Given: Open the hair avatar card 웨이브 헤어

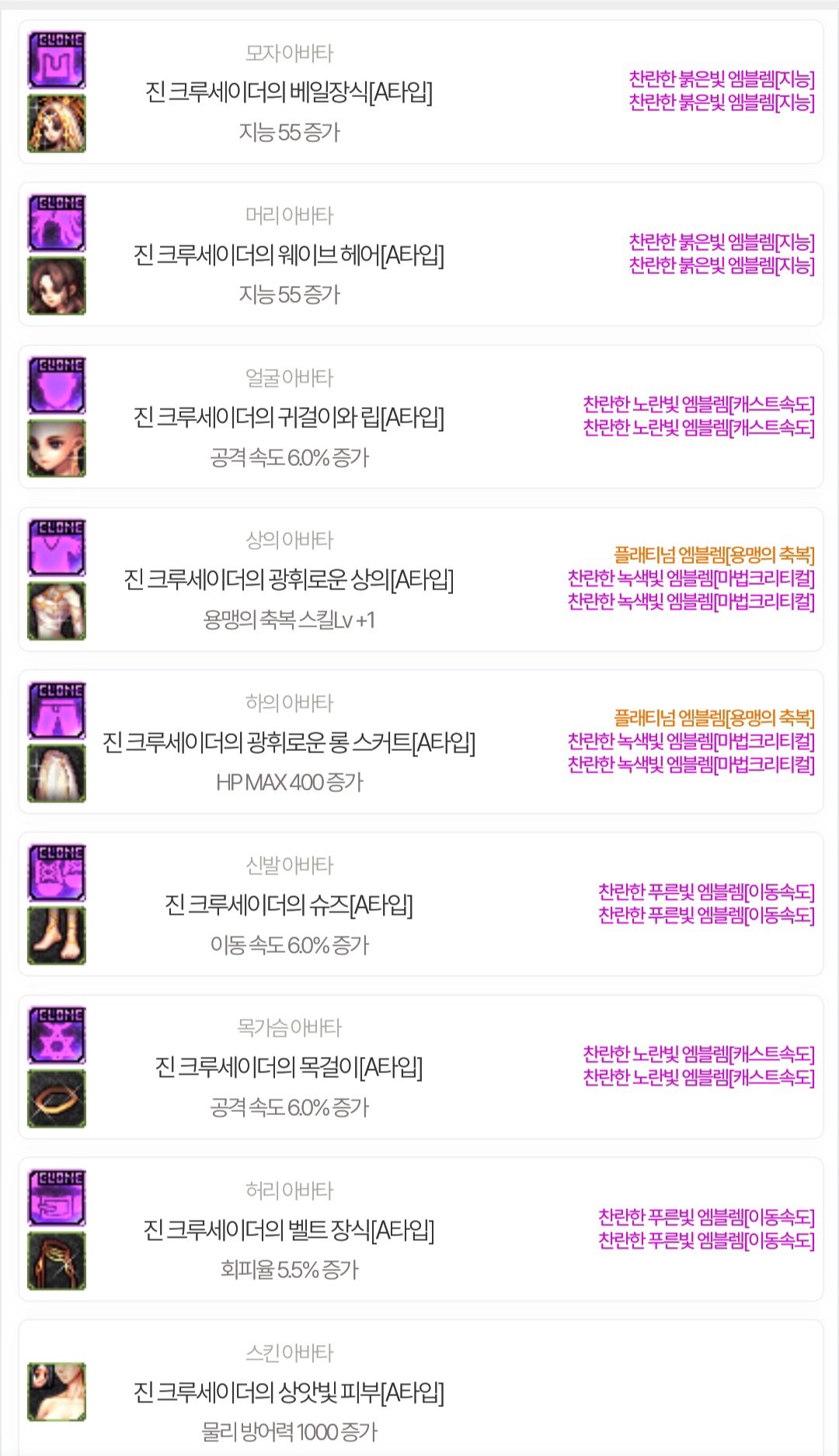Looking at the screenshot, I should pyautogui.click(x=289, y=255).
